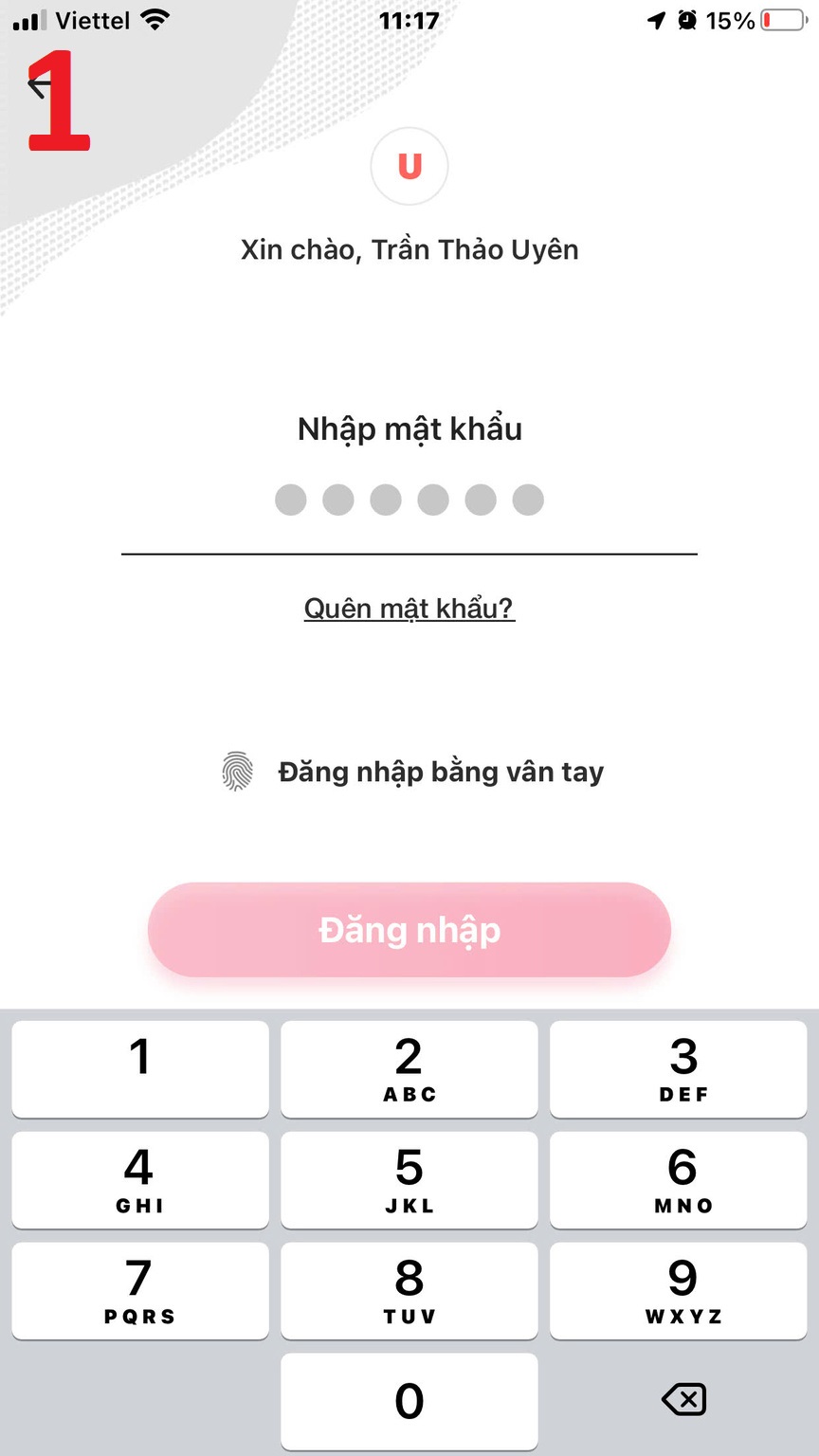Open the 'Quên mật khẩu?' link
This screenshot has width=819, height=1456.
coord(409,608)
